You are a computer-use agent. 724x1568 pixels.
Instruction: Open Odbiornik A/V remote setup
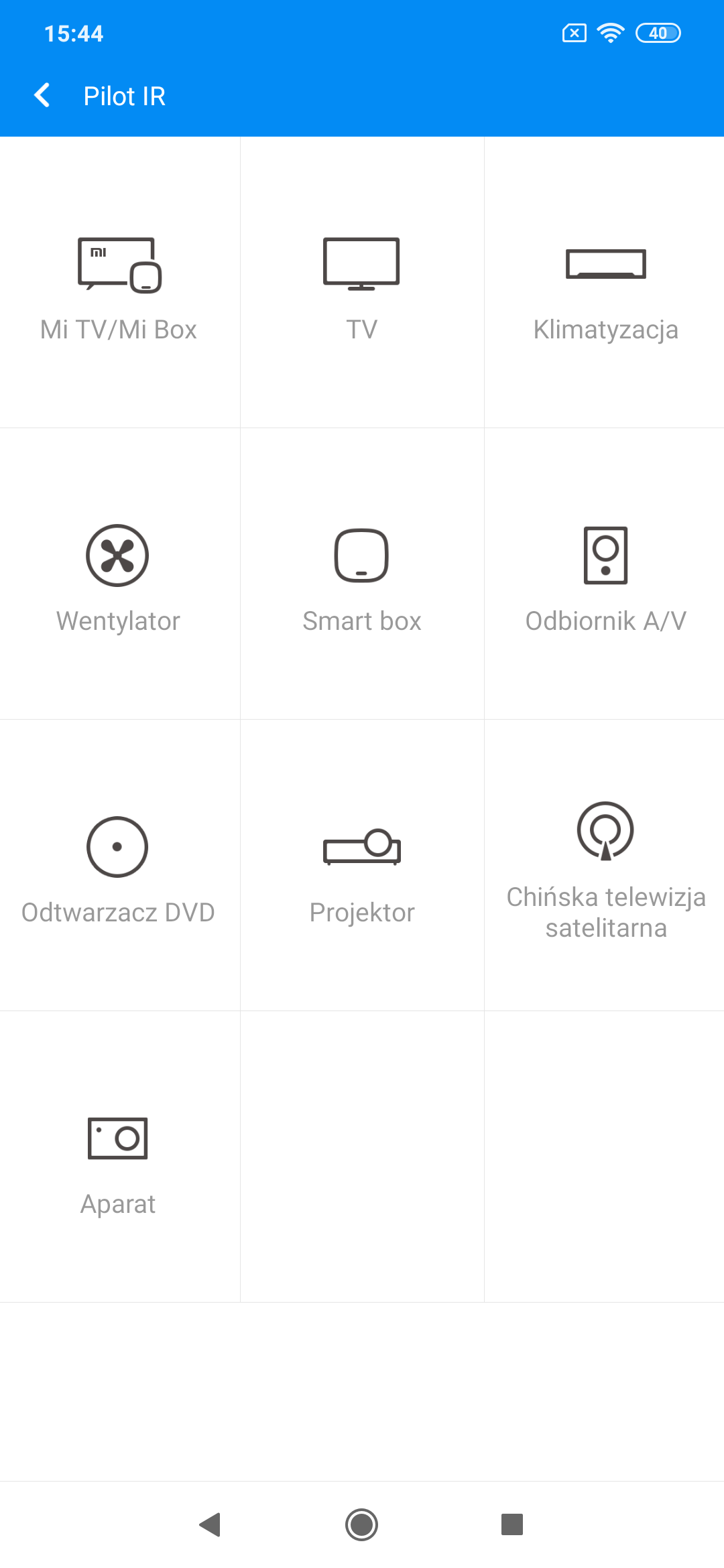pyautogui.click(x=605, y=574)
